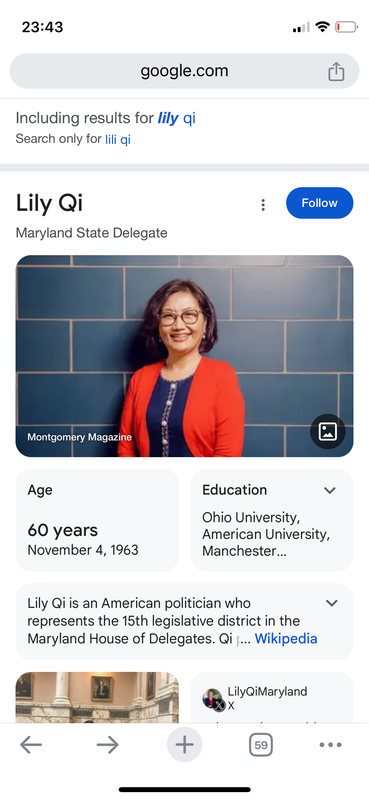Viewport: 369px width, 800px height.
Task: Go forward to the next page
Action: pyautogui.click(x=107, y=745)
